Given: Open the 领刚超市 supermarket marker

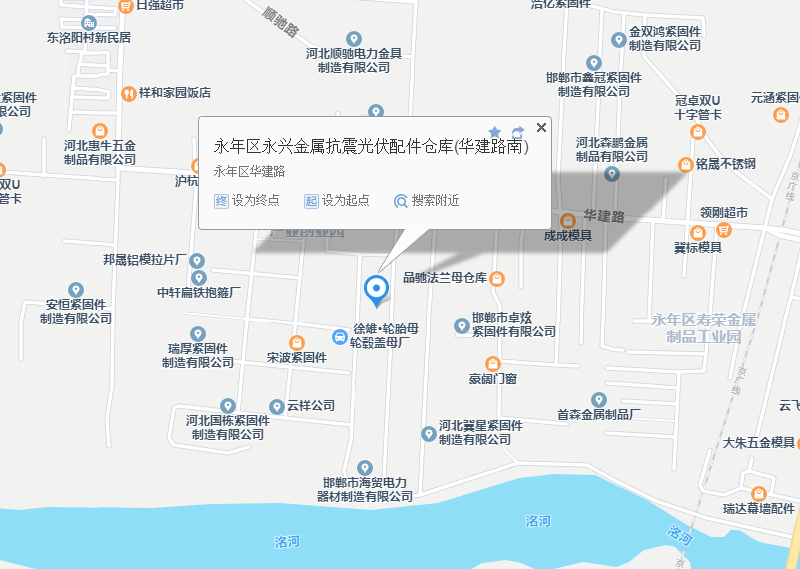Looking at the screenshot, I should click(724, 230).
